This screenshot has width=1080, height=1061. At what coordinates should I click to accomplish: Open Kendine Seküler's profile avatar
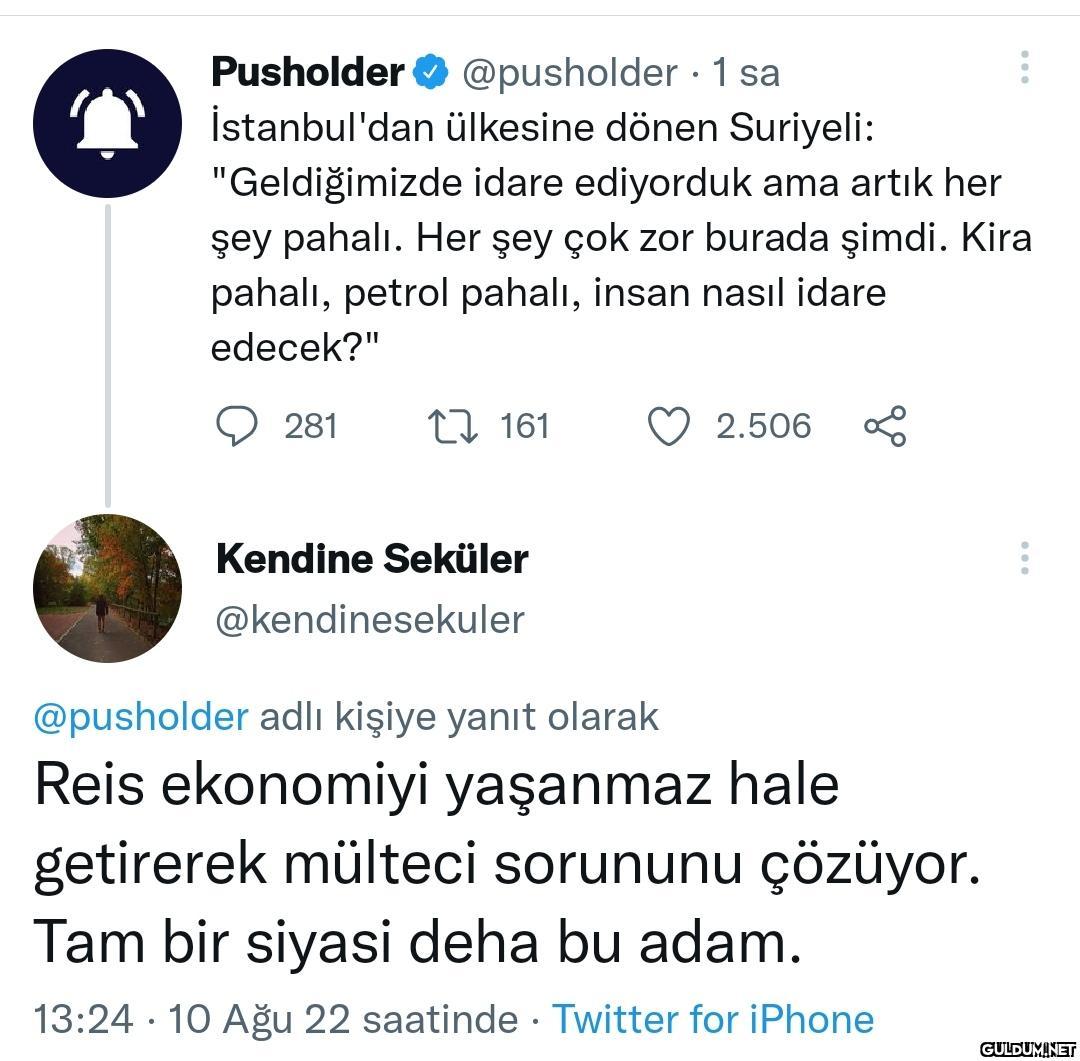point(107,589)
